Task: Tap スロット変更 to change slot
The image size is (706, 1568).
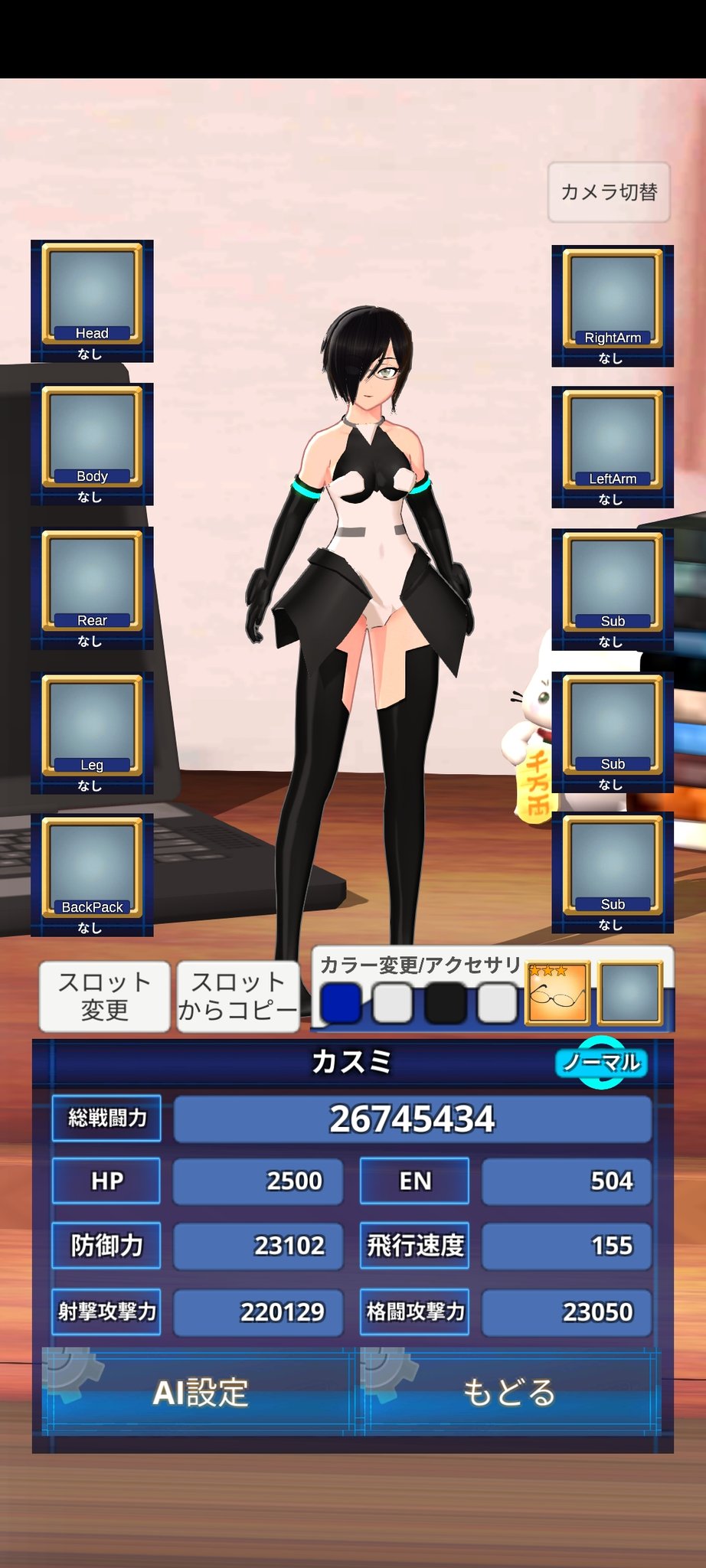Action: [x=104, y=996]
